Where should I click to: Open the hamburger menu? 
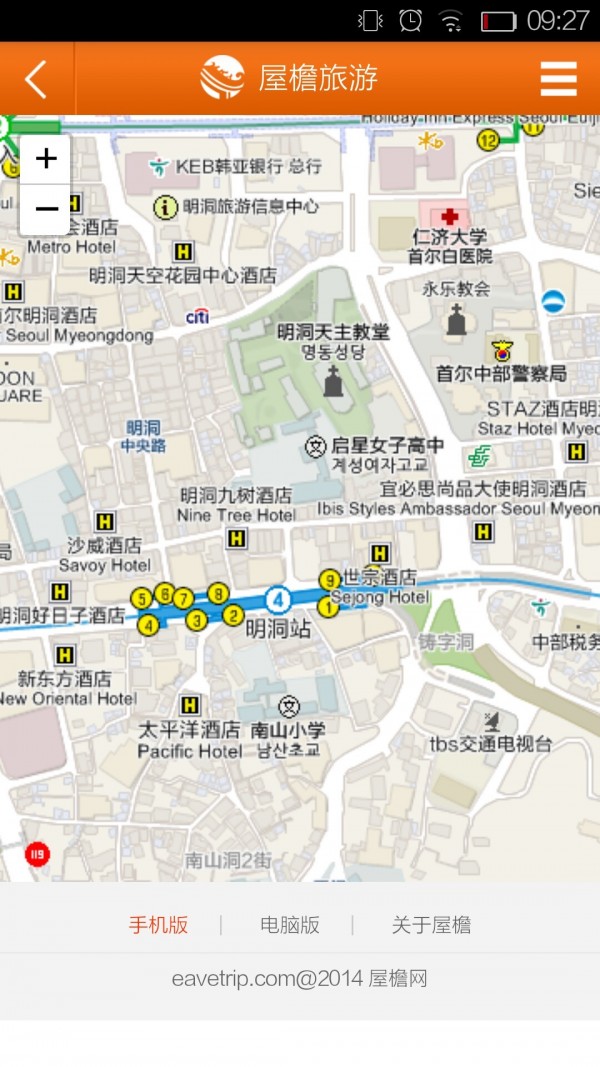click(x=558, y=79)
